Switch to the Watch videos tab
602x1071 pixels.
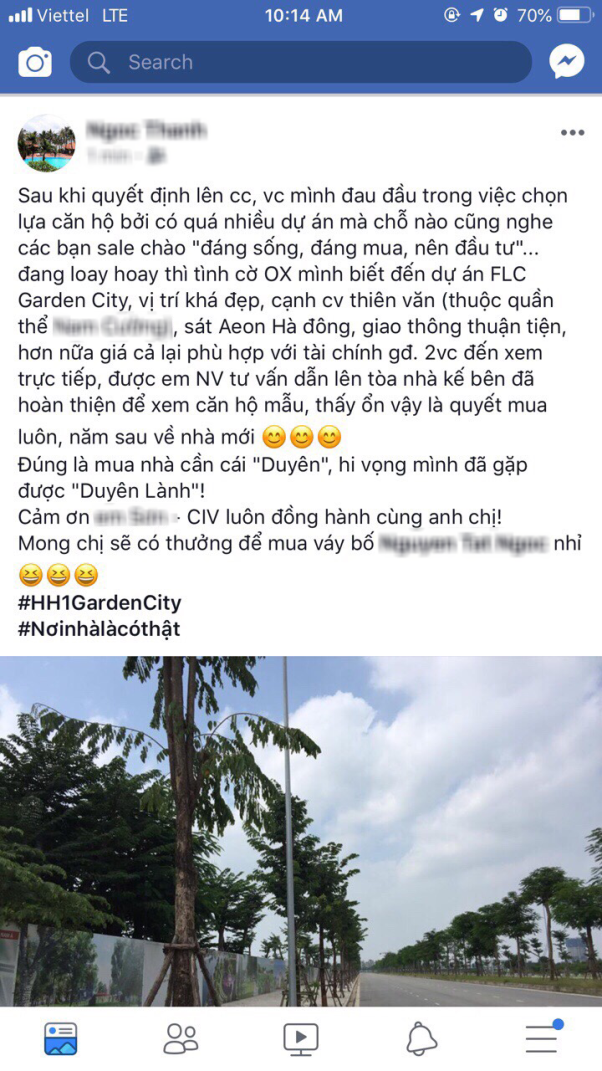point(301,1038)
